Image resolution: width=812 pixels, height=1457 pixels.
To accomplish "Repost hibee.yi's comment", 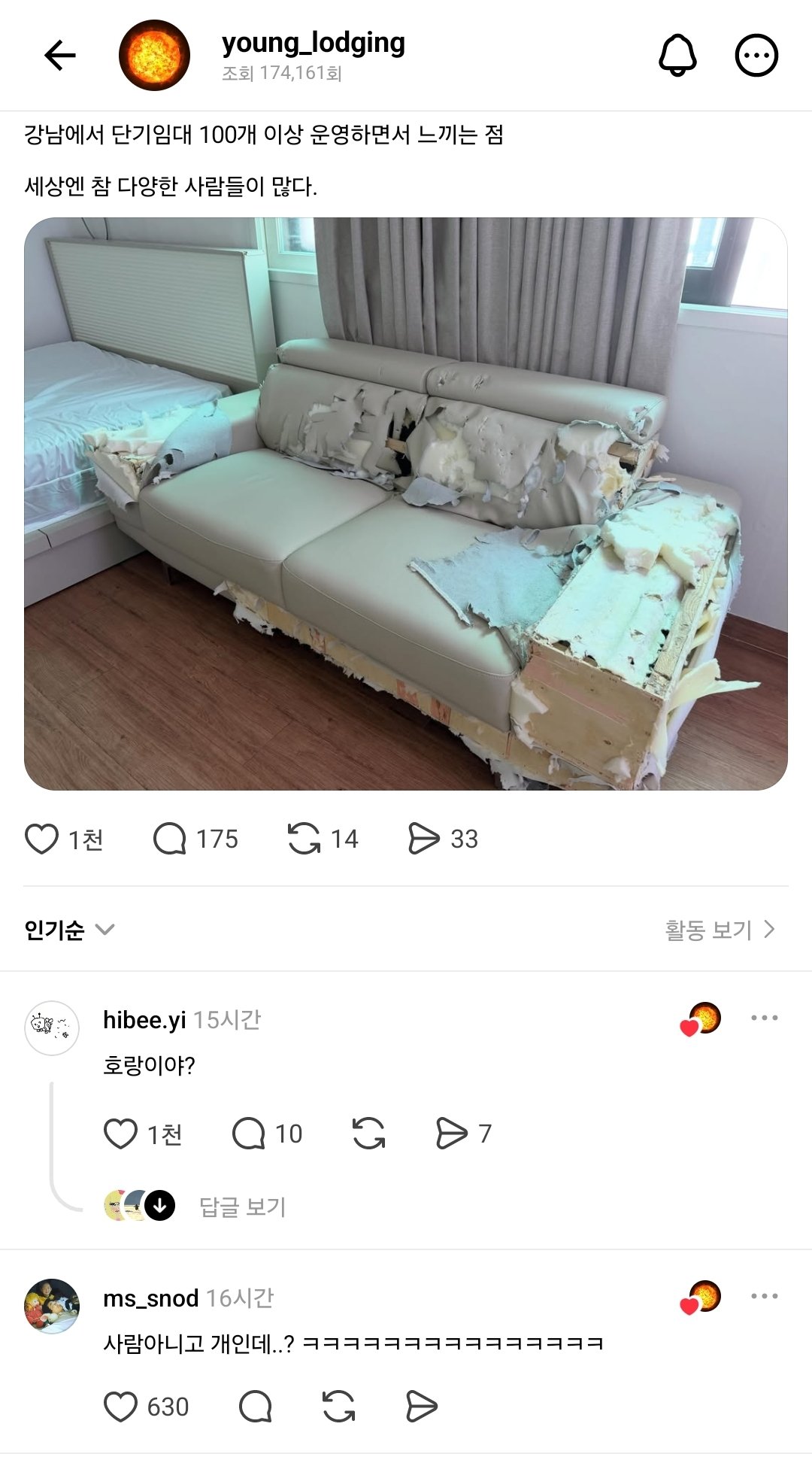I will tap(368, 1134).
